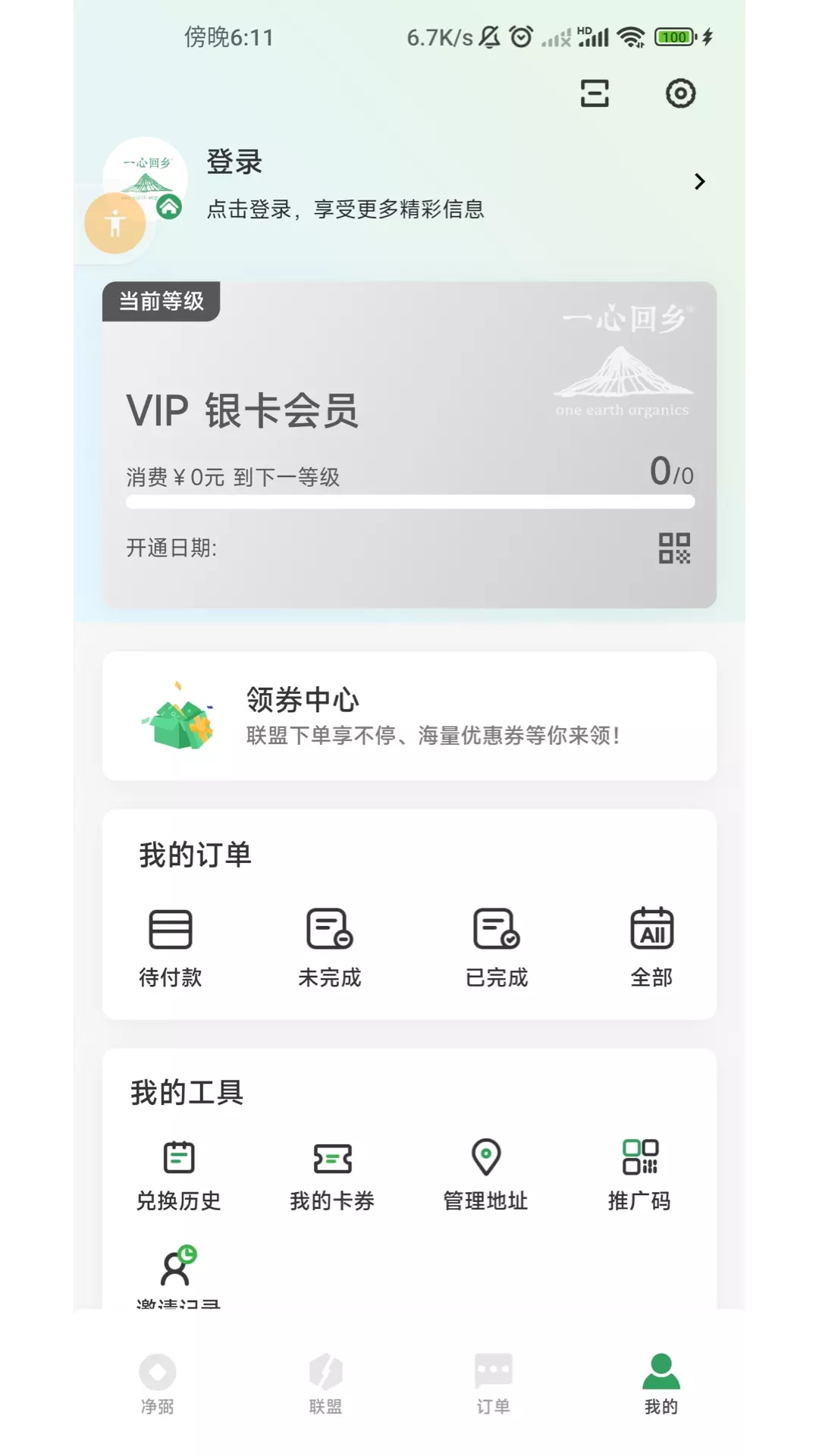Switch to the 订单 tab
The width and height of the screenshot is (819, 1456).
pyautogui.click(x=494, y=1384)
